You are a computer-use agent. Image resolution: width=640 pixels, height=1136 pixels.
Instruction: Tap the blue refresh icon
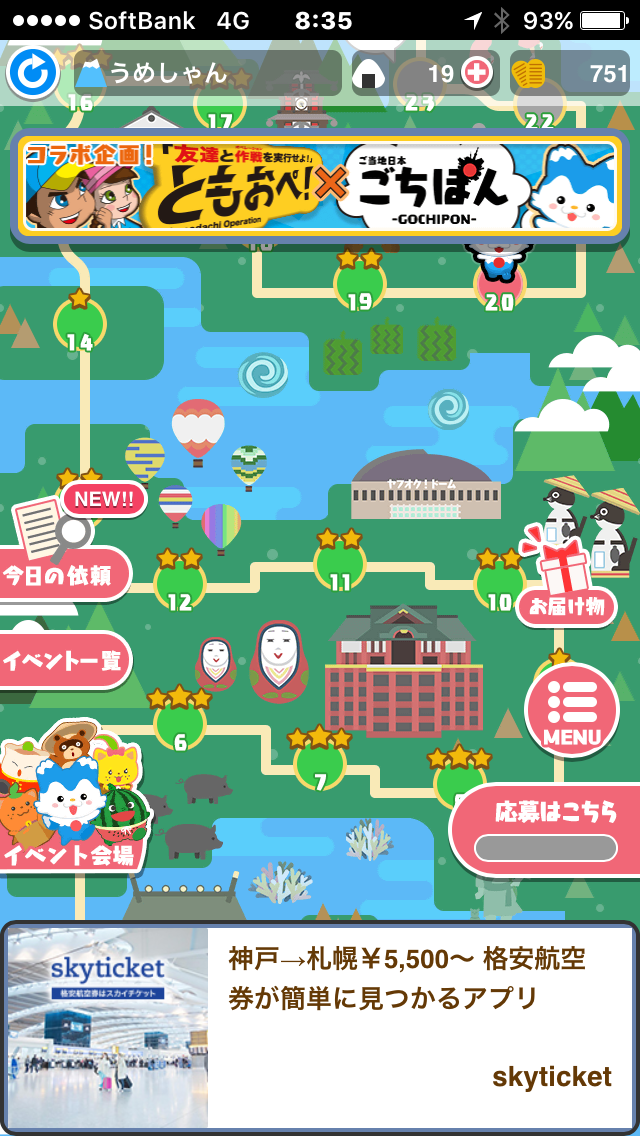33,73
